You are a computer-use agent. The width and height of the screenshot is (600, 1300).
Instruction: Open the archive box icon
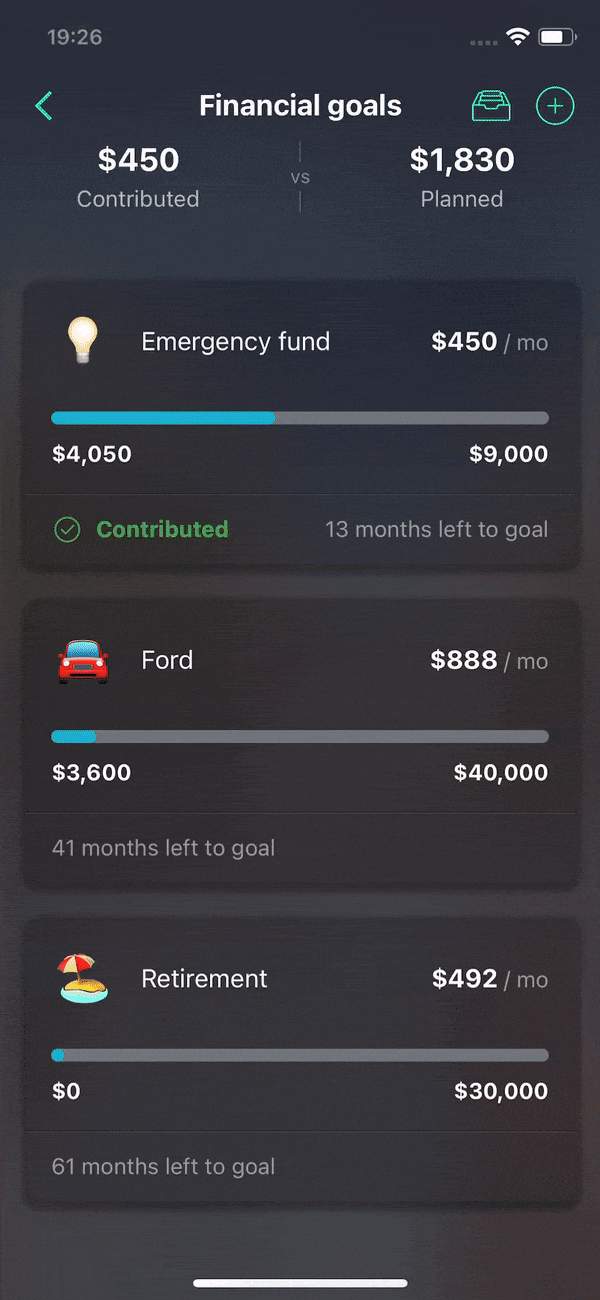491,106
